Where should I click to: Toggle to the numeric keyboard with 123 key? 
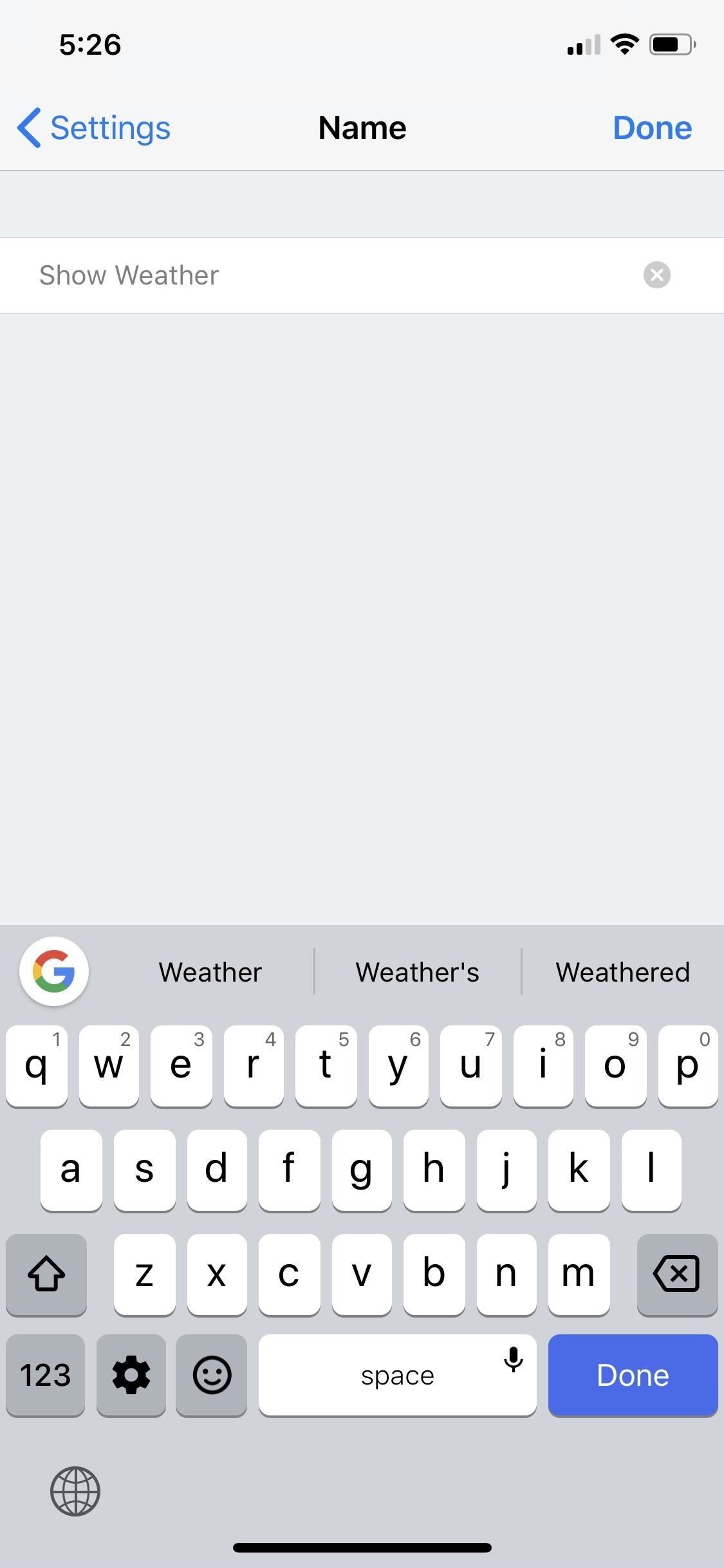coord(45,1375)
